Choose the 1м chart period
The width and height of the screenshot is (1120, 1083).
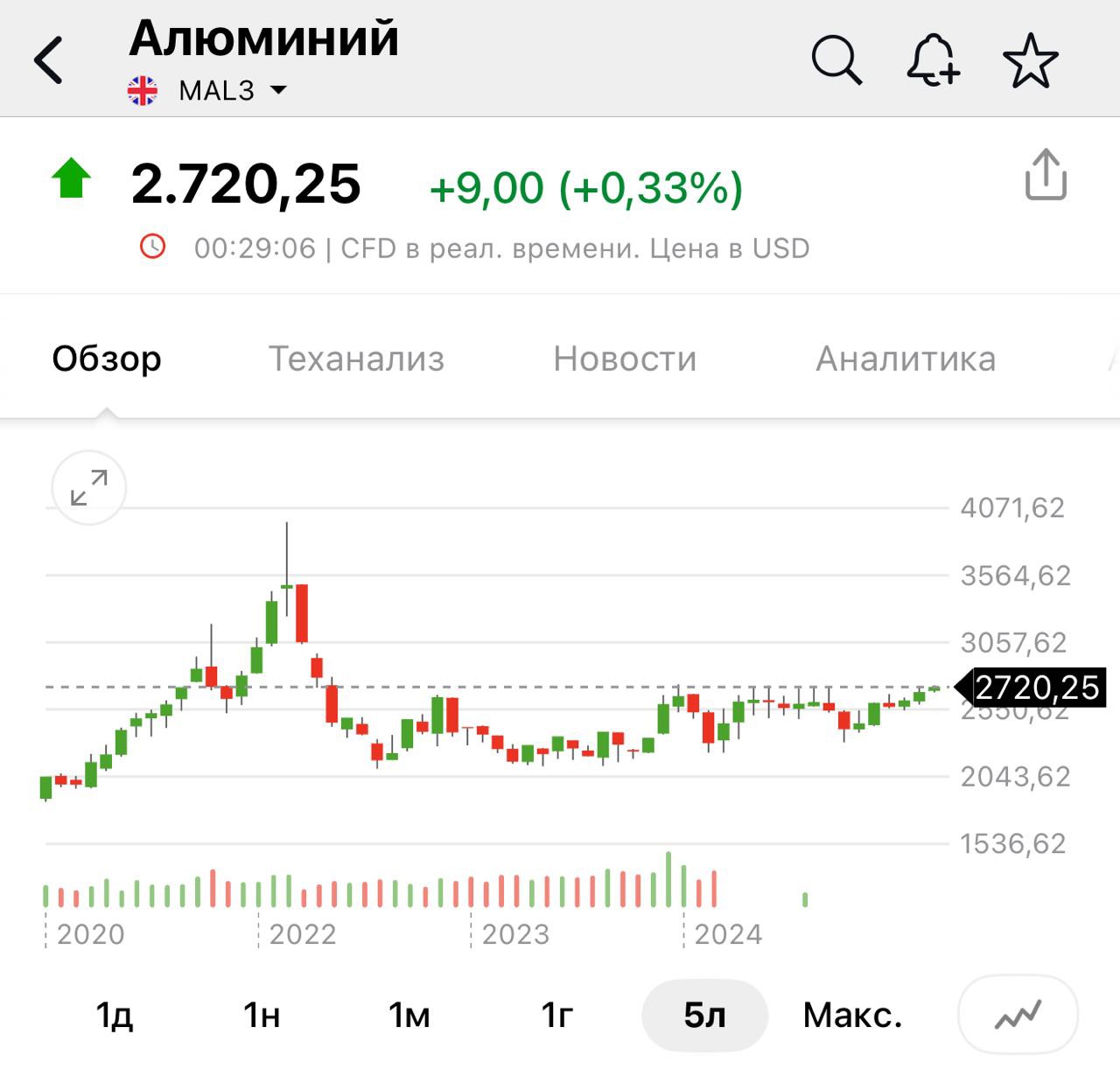409,1015
